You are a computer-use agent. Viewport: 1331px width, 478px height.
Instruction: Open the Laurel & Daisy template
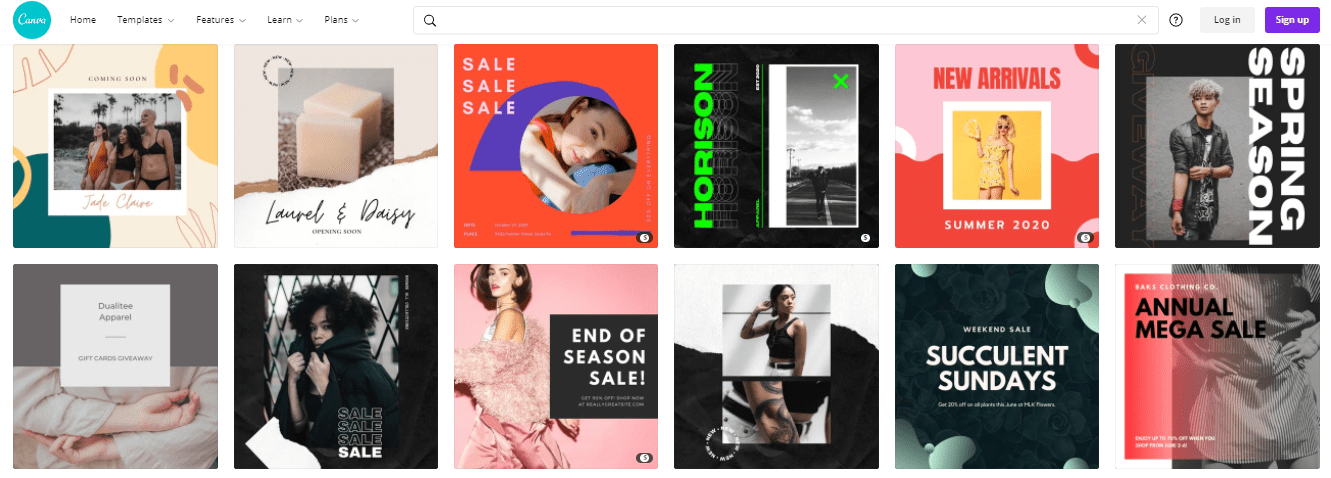(335, 146)
